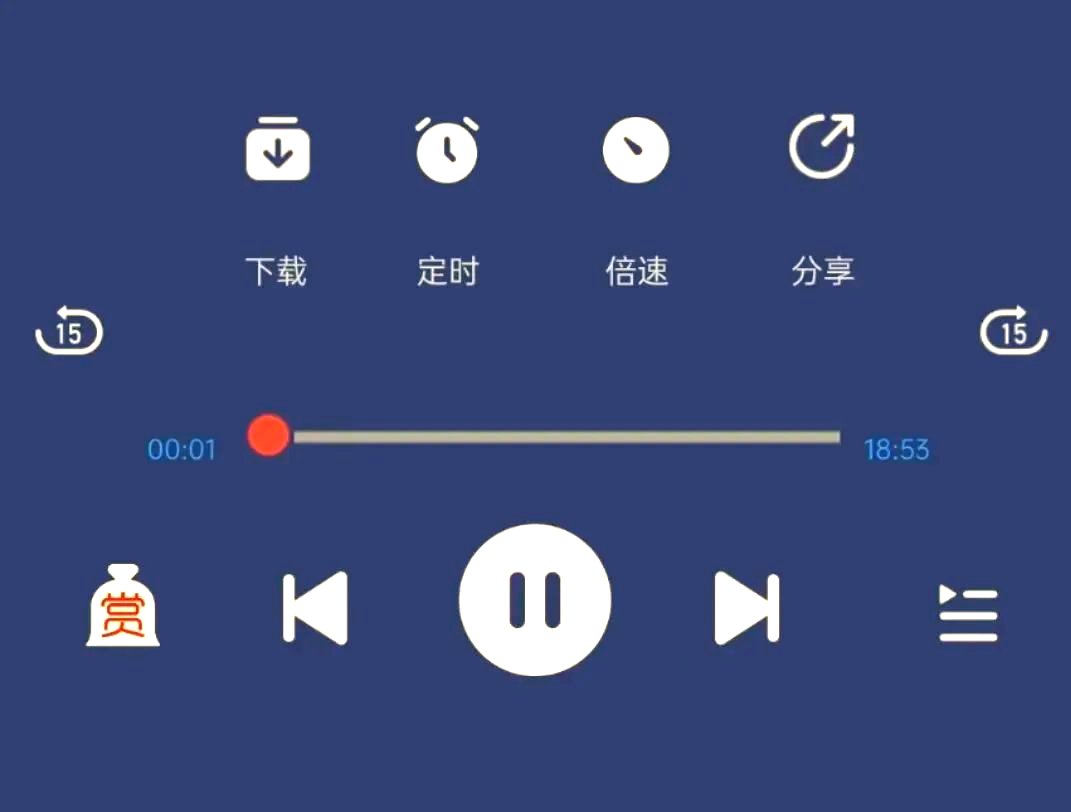Screen dimensions: 1071x812
Task: Go to previous track
Action: pyautogui.click(x=315, y=607)
